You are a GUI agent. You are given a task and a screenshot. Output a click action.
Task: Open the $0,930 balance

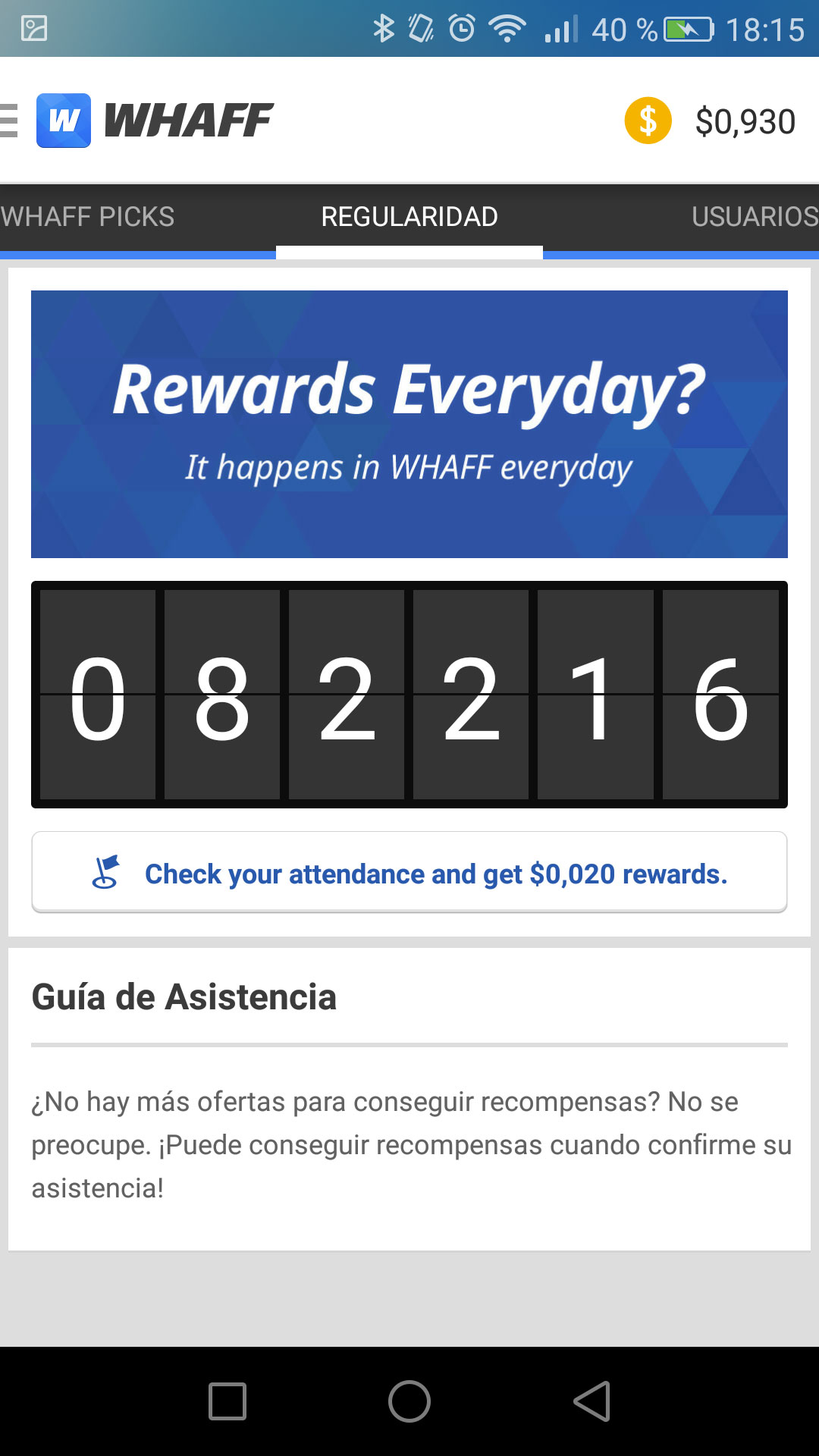tap(711, 121)
